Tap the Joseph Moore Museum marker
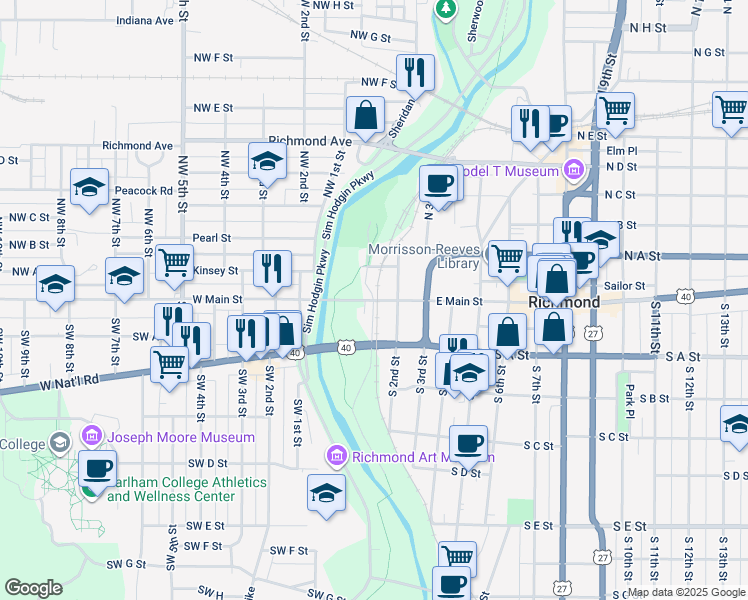748x600 pixels. pyautogui.click(x=92, y=437)
